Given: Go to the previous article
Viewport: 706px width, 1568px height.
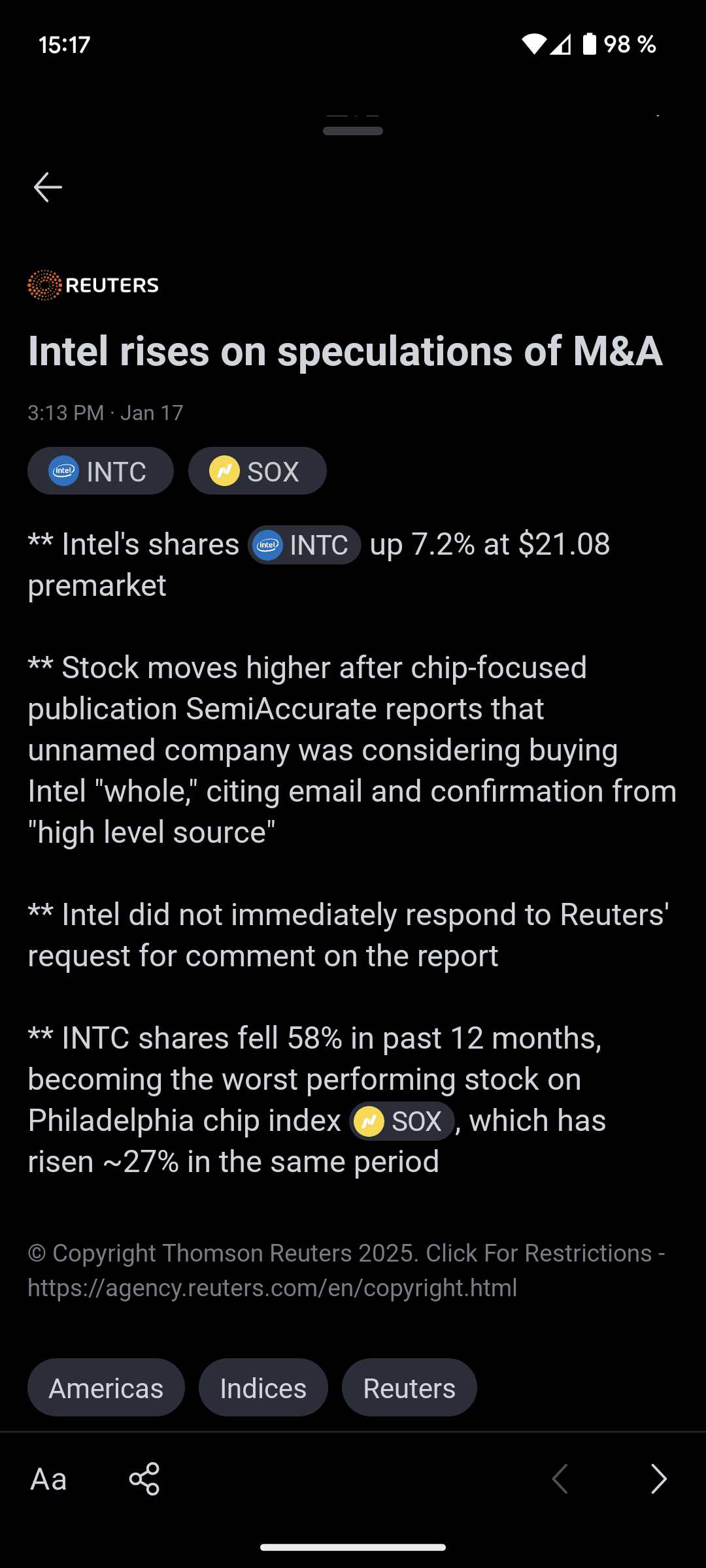Looking at the screenshot, I should 560,1479.
